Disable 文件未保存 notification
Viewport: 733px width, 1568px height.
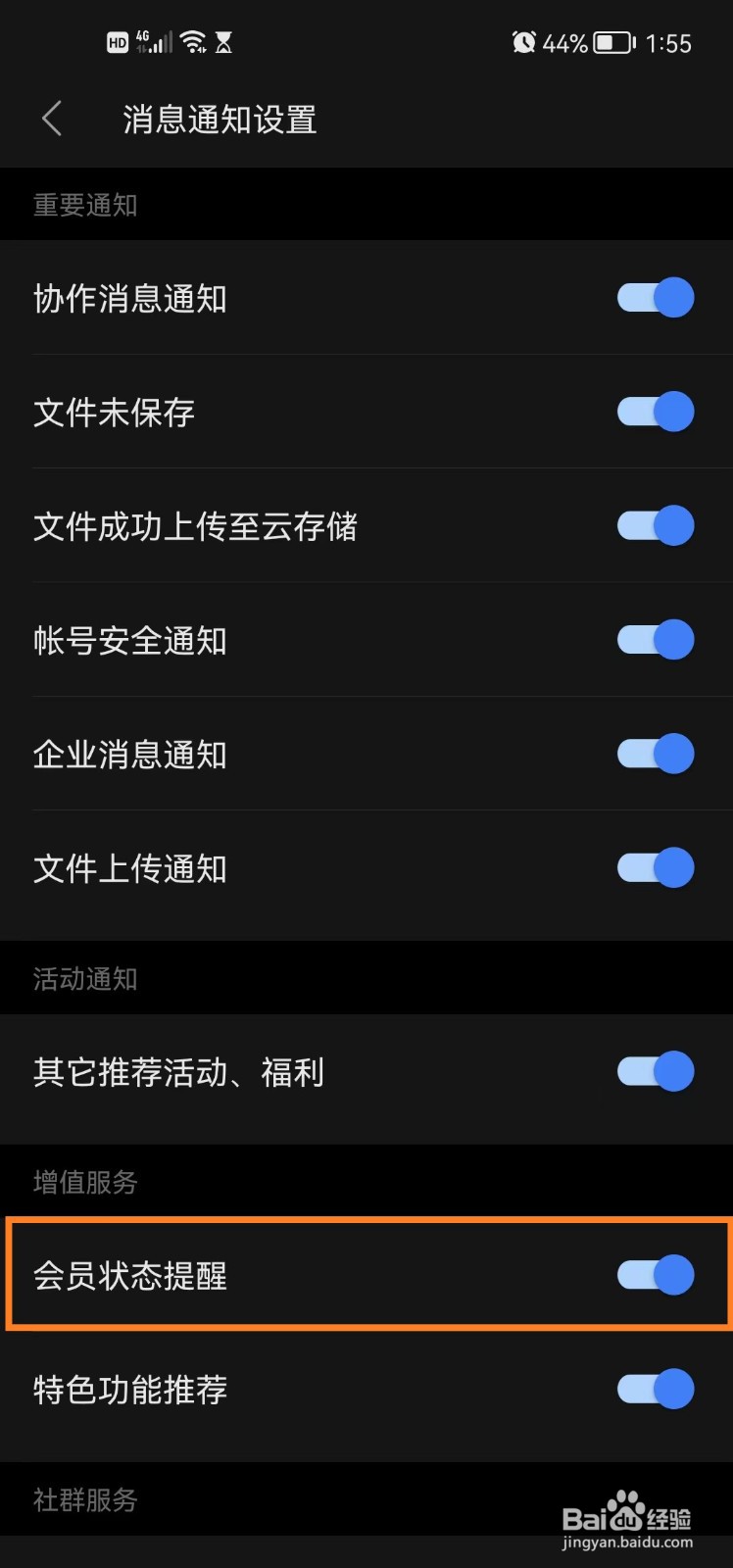[x=656, y=412]
